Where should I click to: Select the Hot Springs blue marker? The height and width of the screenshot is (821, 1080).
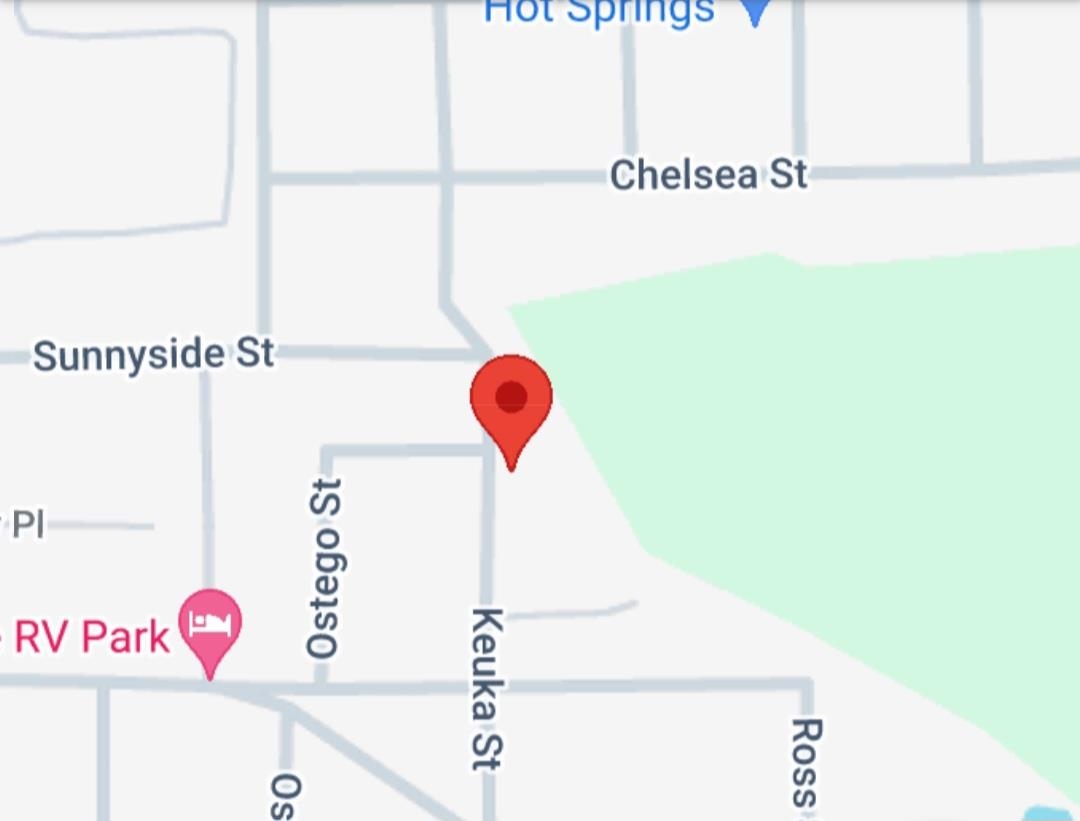pos(757,10)
